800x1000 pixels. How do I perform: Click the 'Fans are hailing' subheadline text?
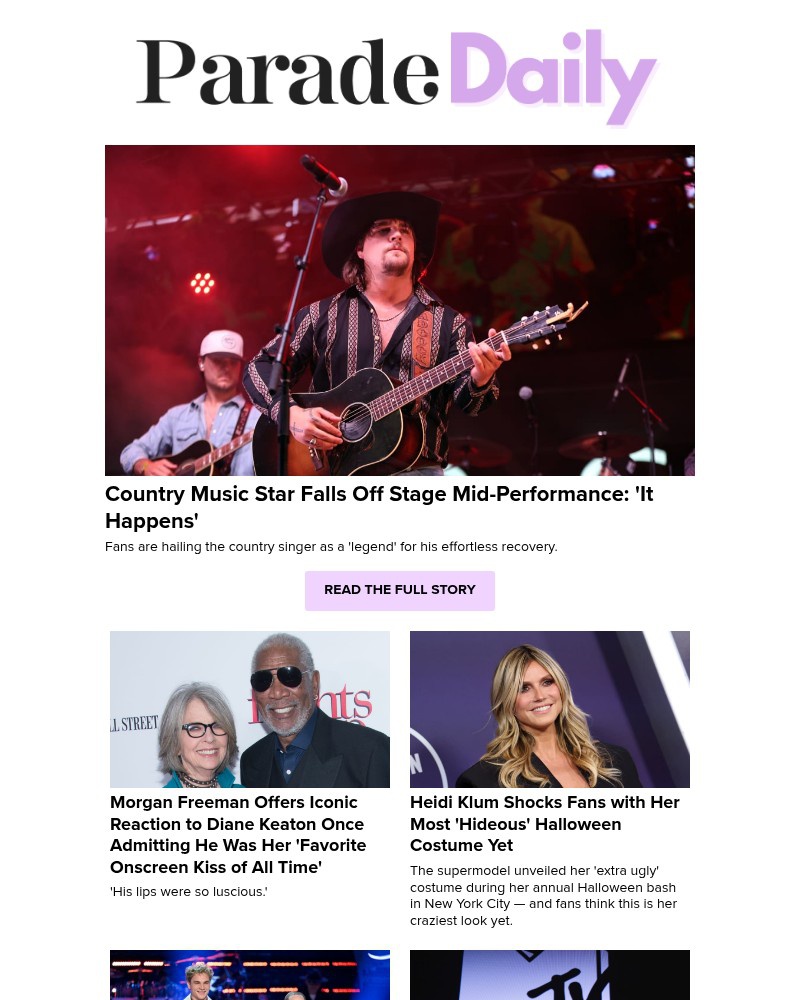click(331, 546)
